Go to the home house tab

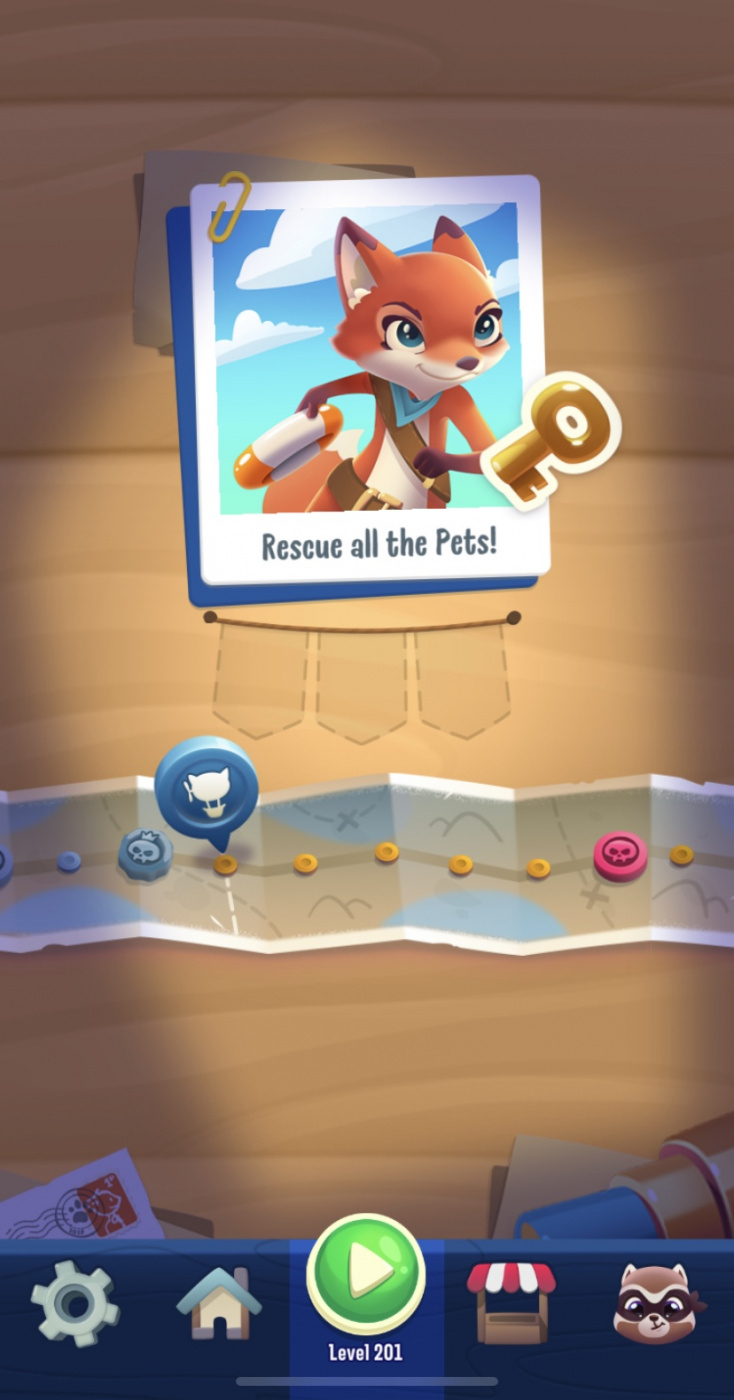219,1303
